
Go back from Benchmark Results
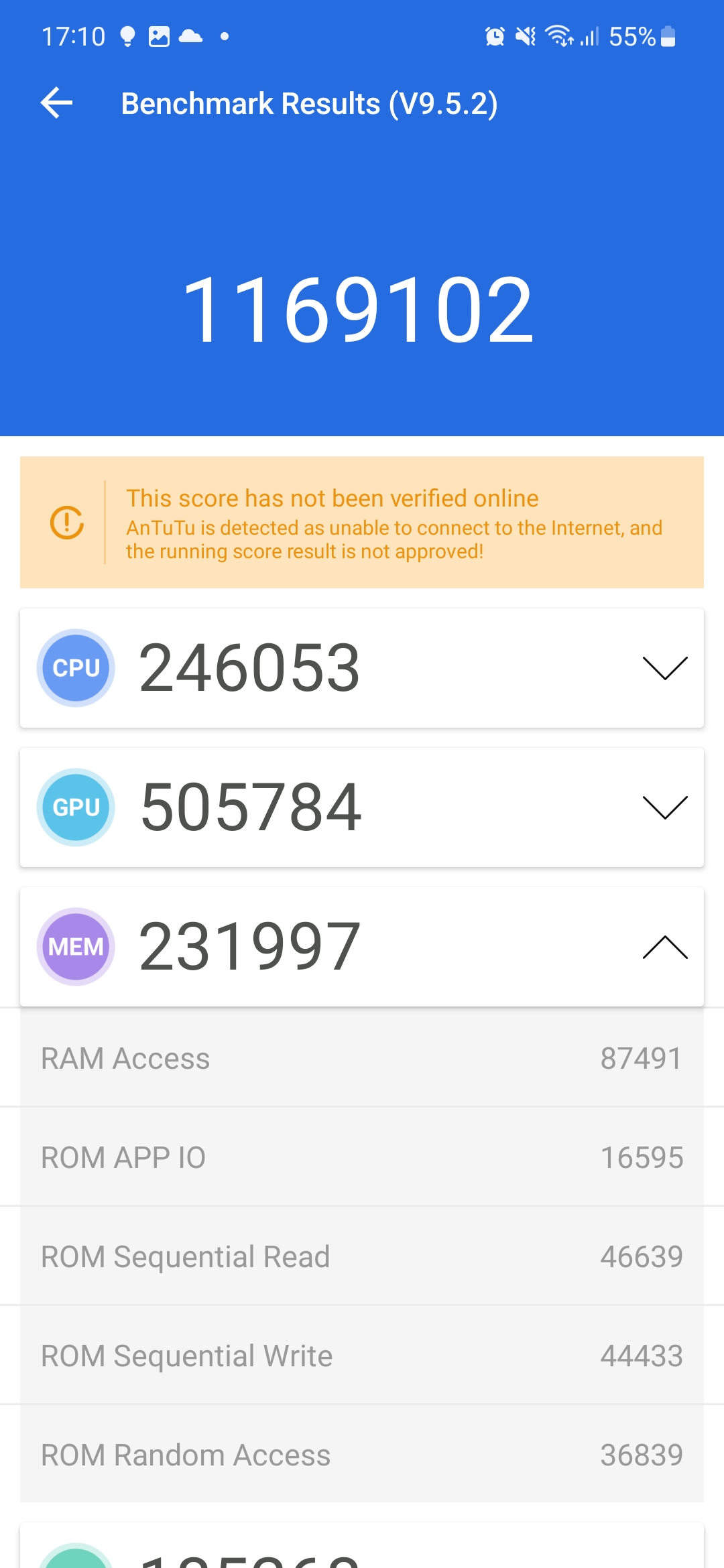coord(57,103)
